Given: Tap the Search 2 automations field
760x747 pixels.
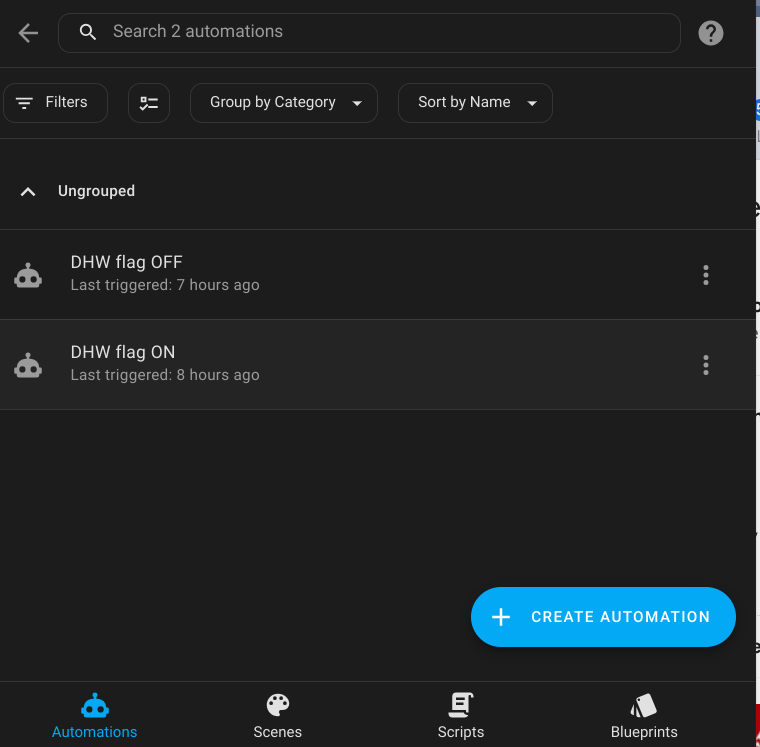Looking at the screenshot, I should (370, 33).
